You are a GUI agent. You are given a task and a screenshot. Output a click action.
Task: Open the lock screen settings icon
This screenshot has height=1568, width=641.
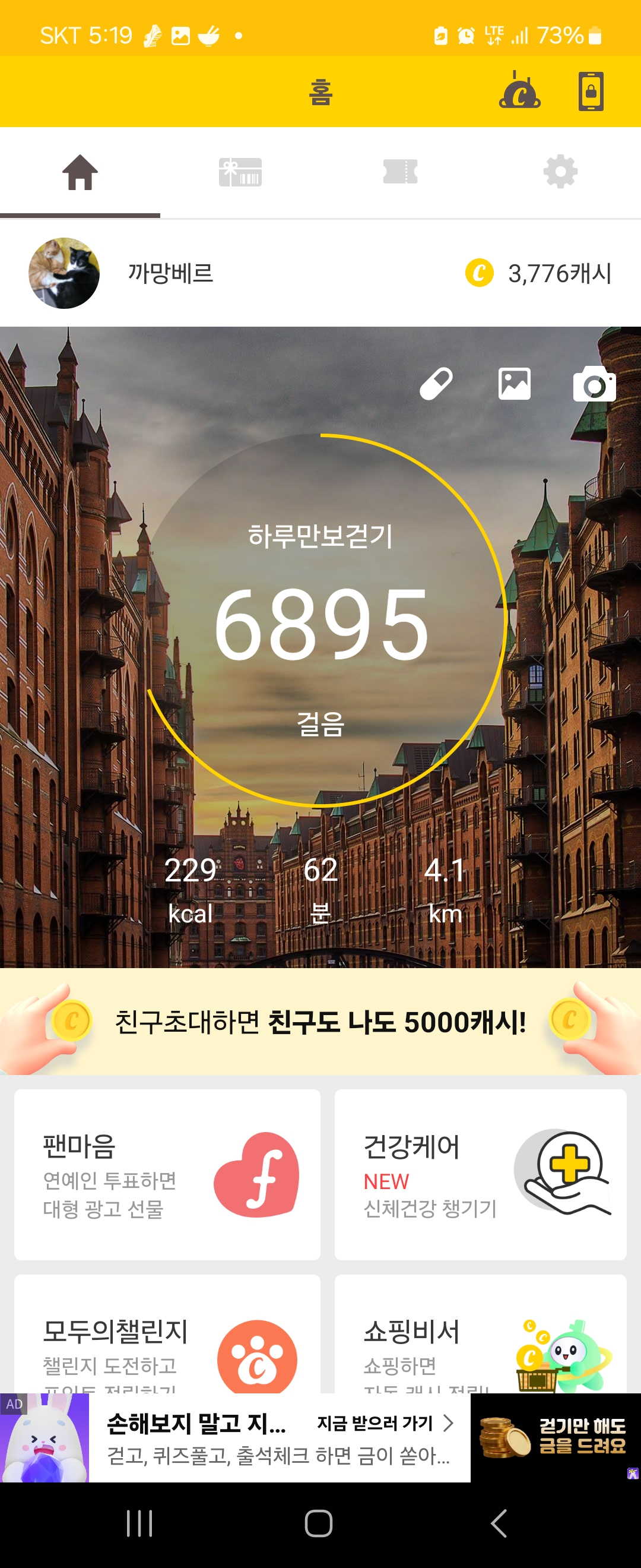click(x=591, y=91)
